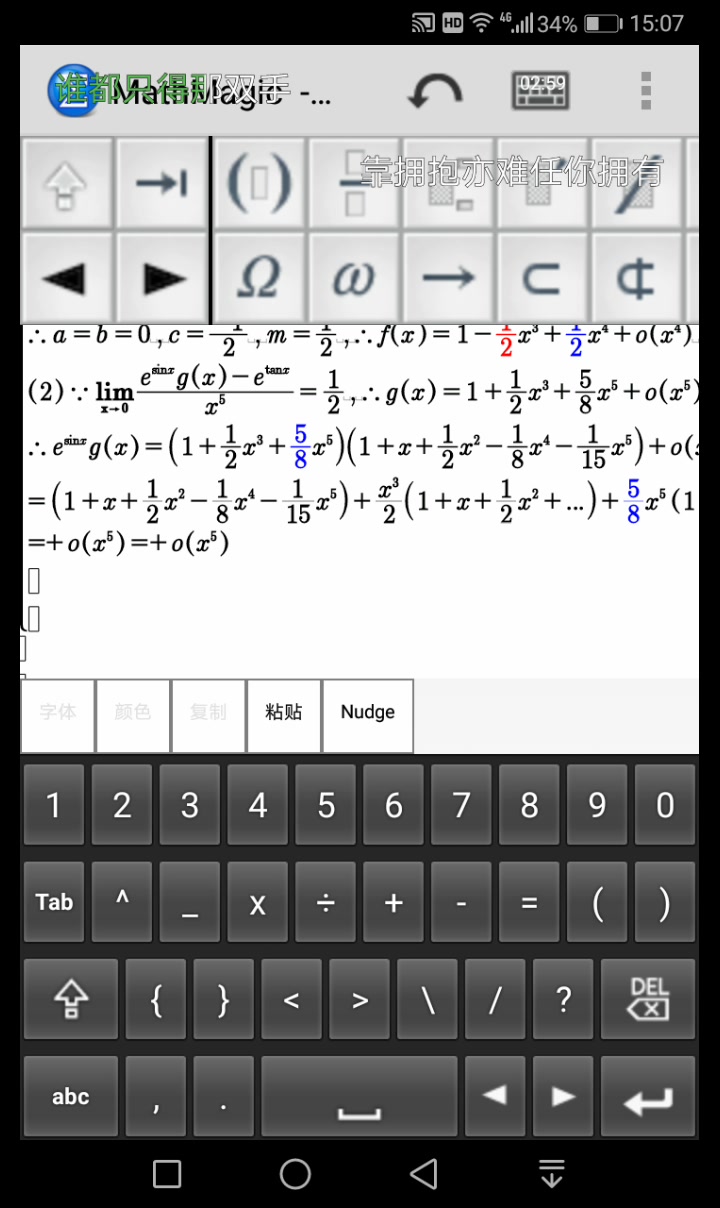Open the arrow symbols palette

(447, 278)
